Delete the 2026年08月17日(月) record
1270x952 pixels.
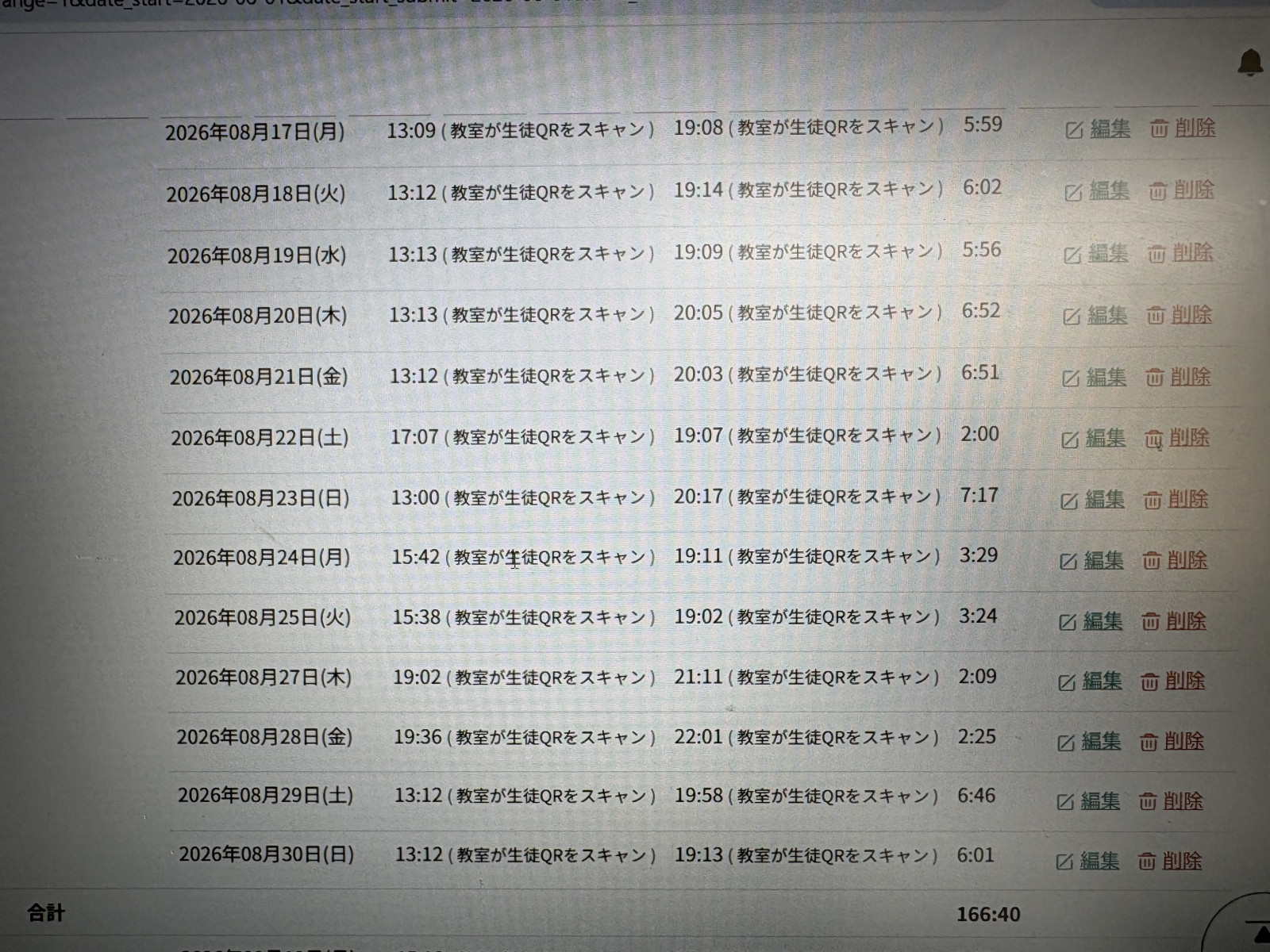[x=1183, y=128]
